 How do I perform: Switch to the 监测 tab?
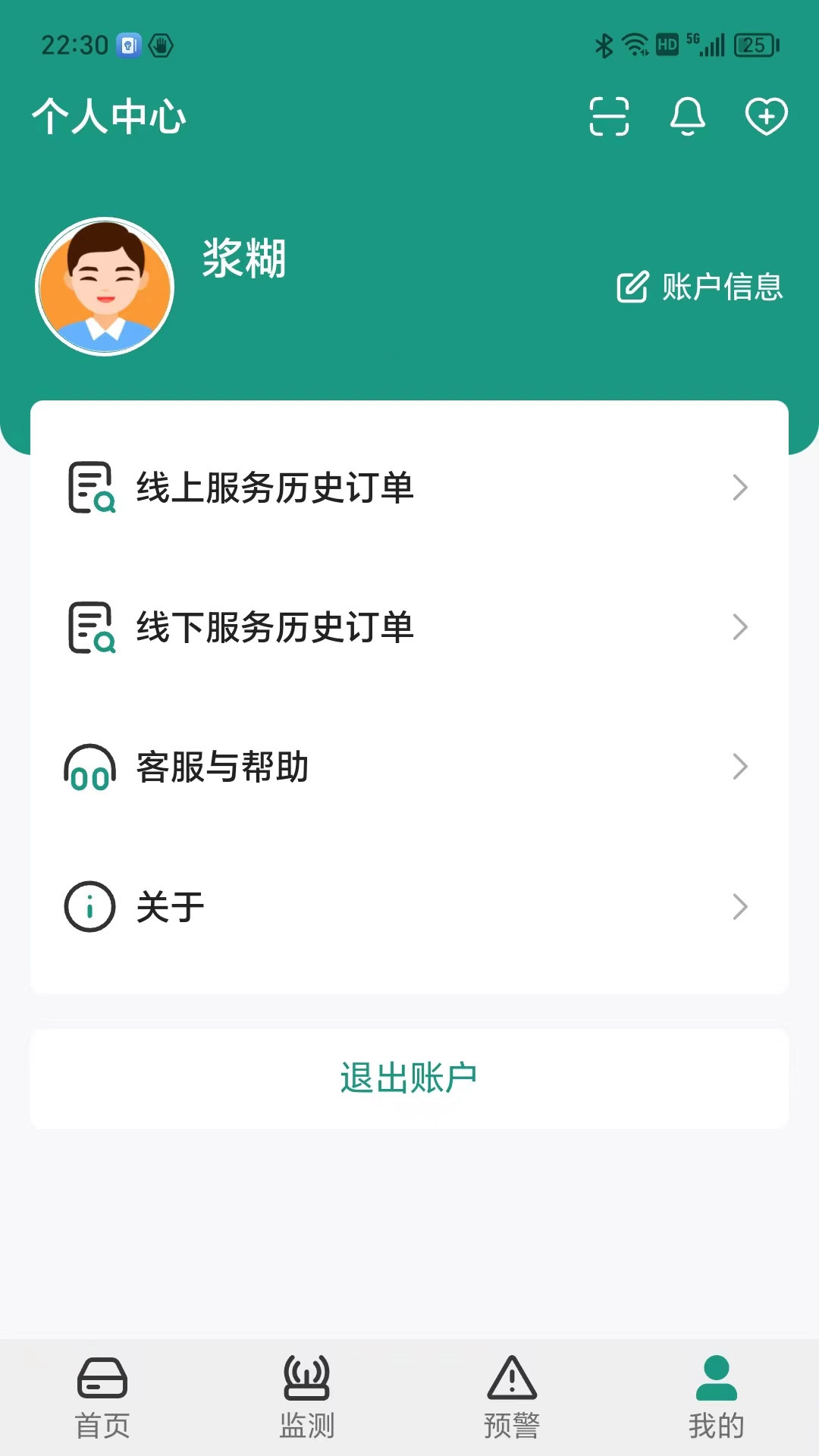click(307, 1399)
